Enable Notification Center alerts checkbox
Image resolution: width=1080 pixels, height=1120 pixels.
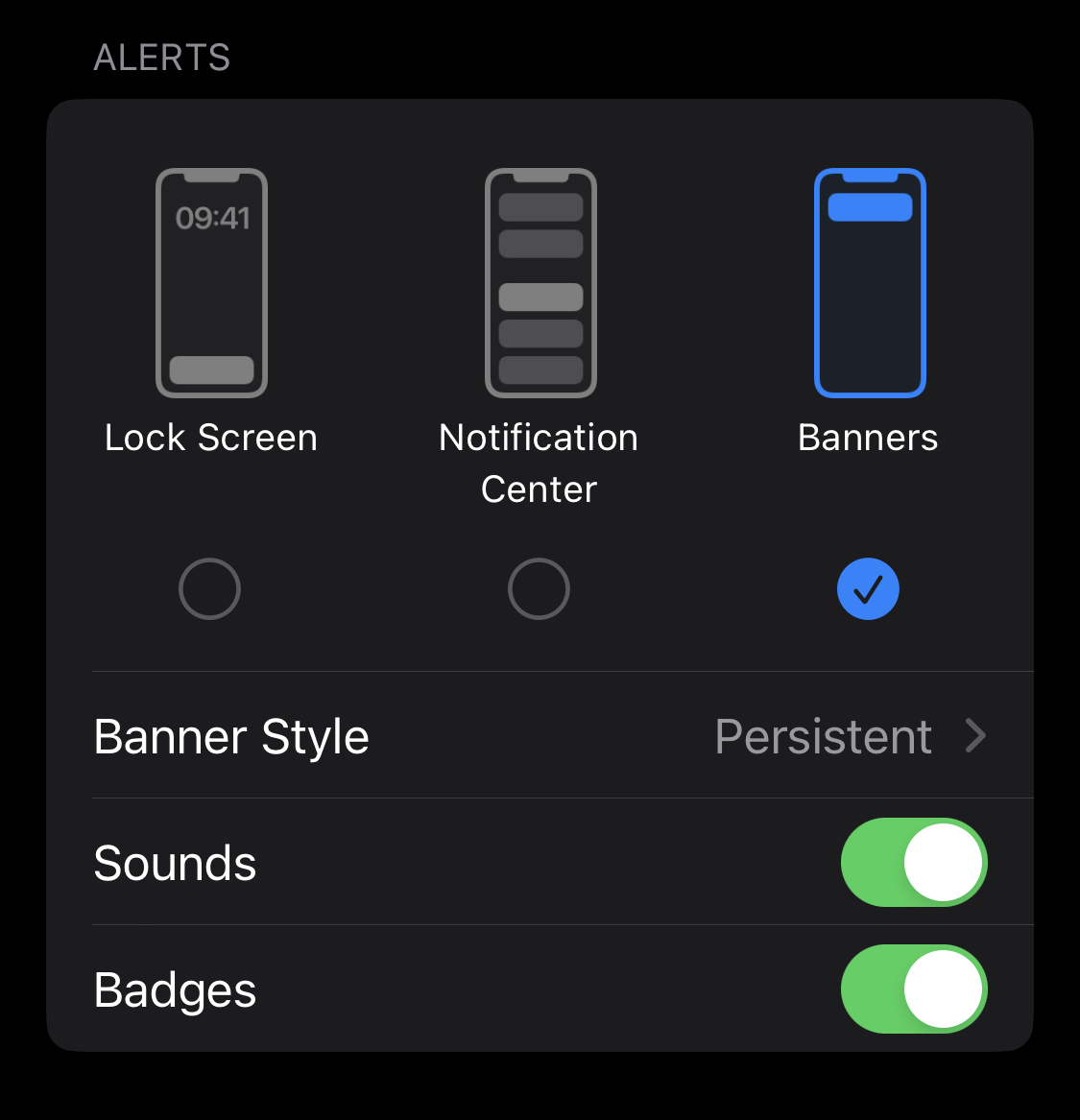[539, 588]
